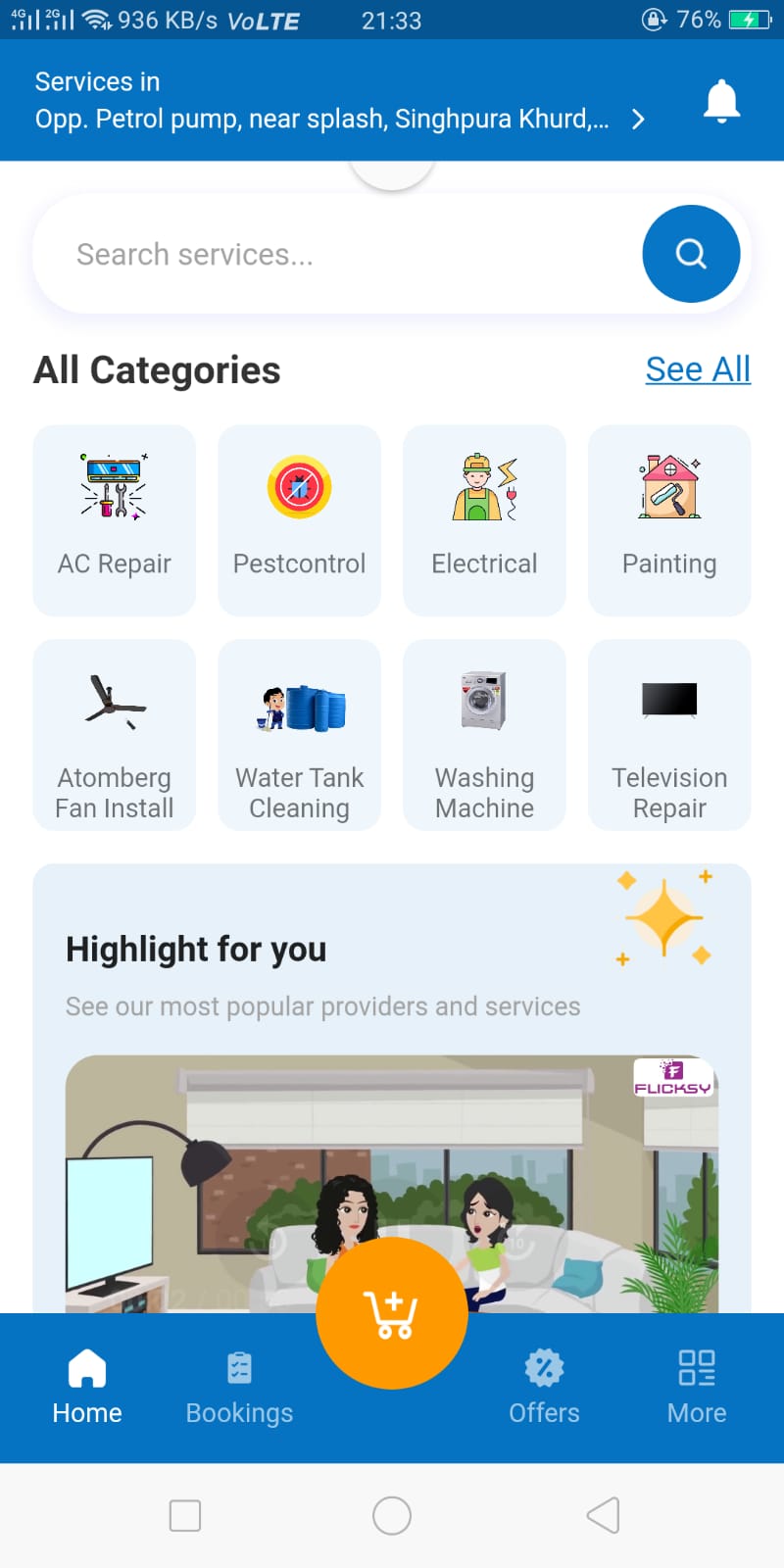Screen dimensions: 784x1568
Task: Select Atomberg Fan Install service
Action: 114,735
